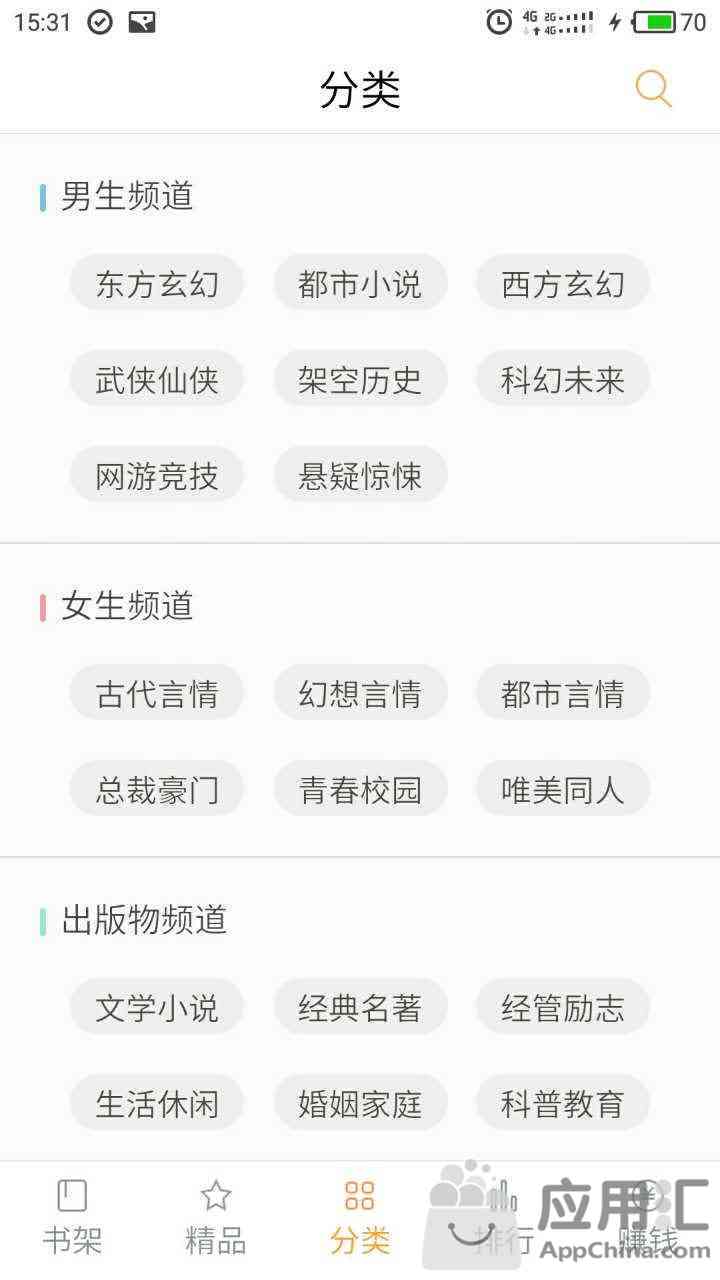Choose the 西方玄幻 chip

tap(563, 283)
